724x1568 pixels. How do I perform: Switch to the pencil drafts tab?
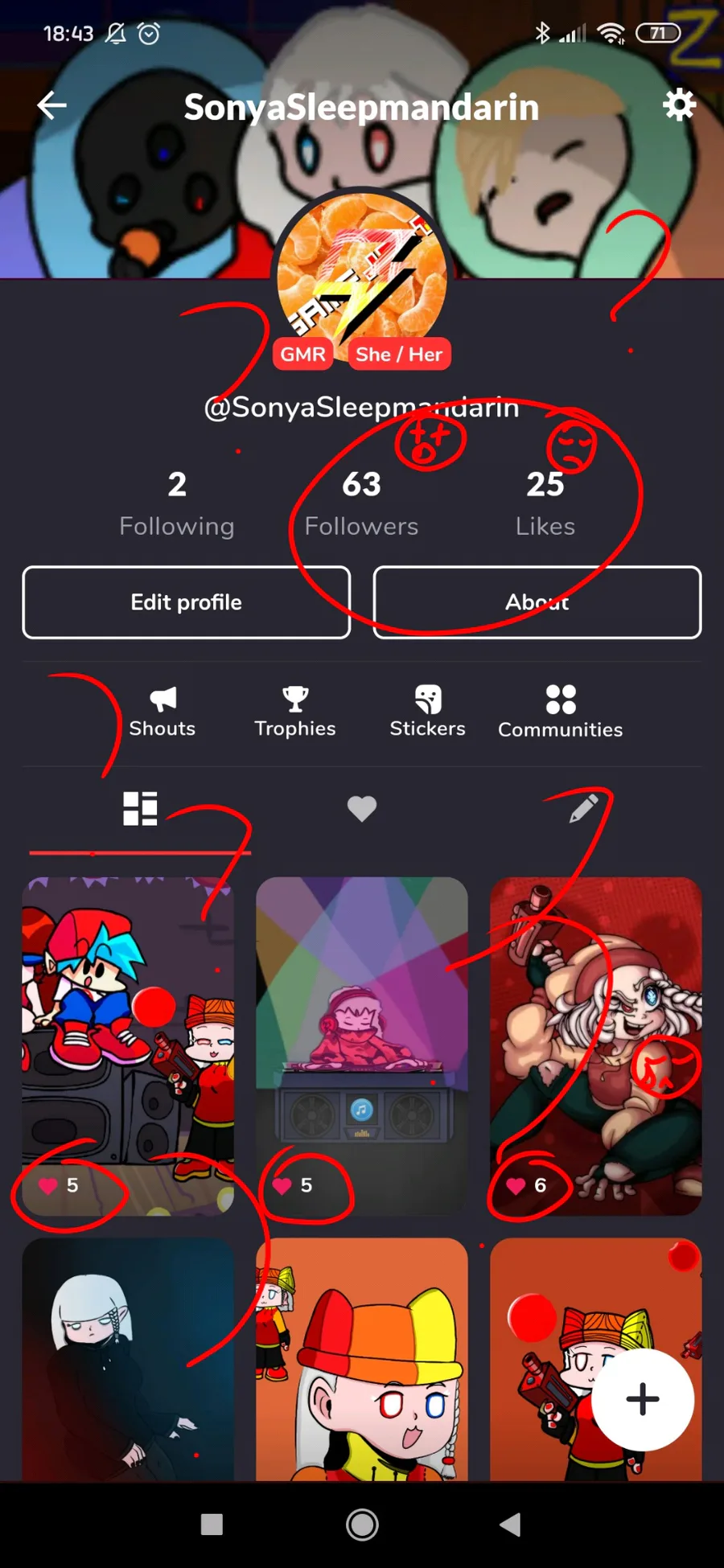coord(584,808)
